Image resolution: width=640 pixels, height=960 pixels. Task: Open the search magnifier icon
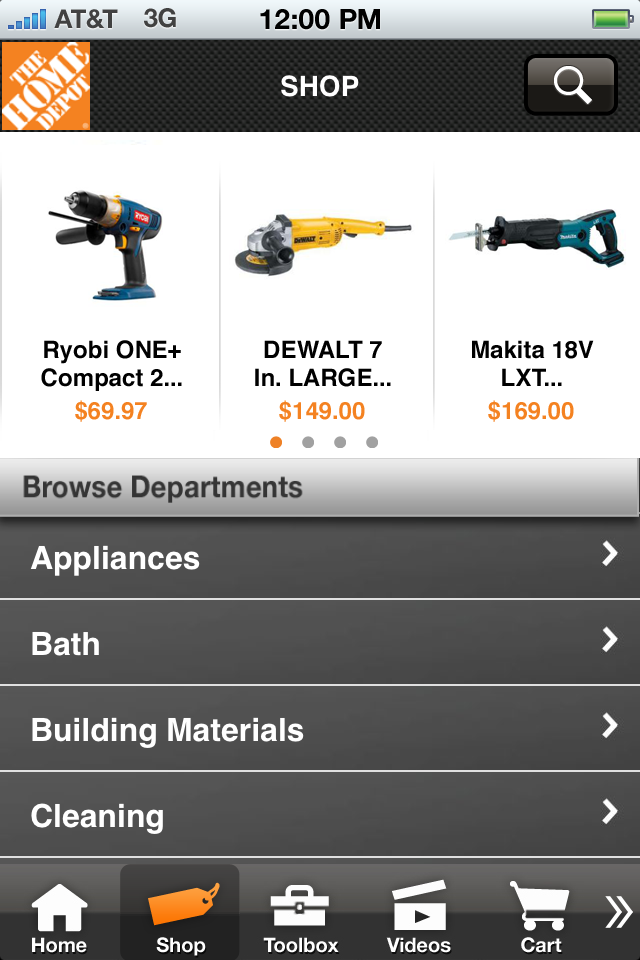571,85
